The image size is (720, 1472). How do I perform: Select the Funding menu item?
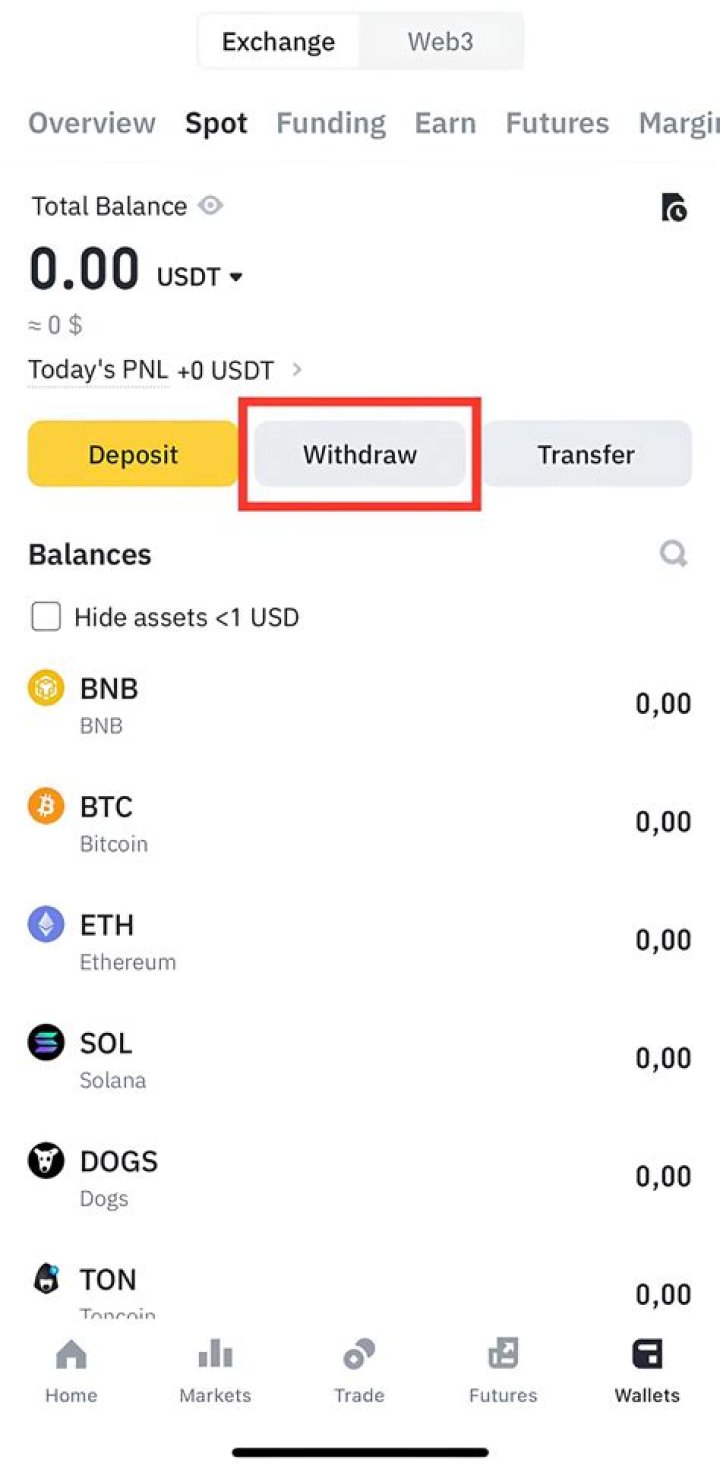(x=330, y=122)
